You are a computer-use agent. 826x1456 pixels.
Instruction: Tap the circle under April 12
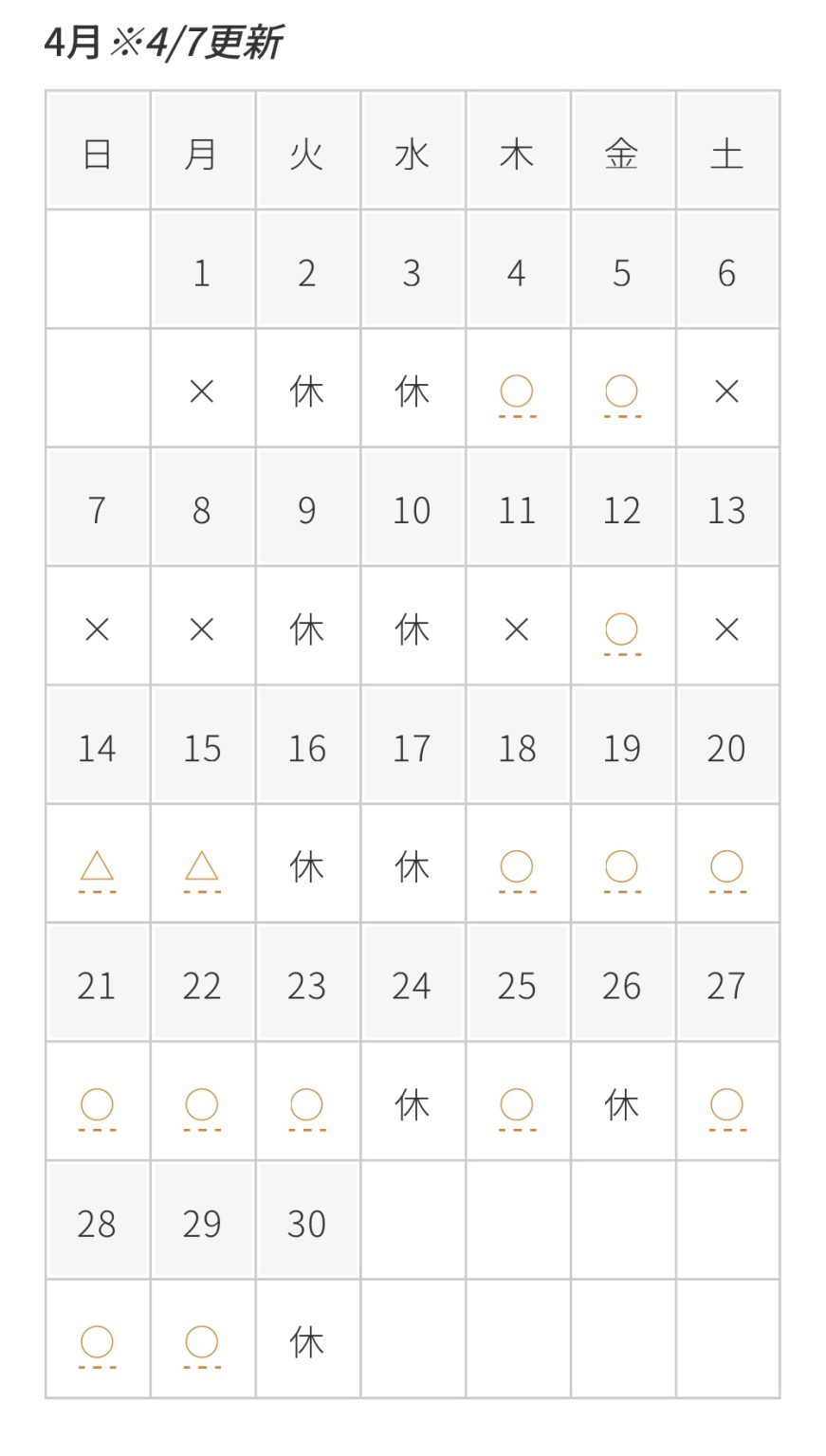(622, 629)
